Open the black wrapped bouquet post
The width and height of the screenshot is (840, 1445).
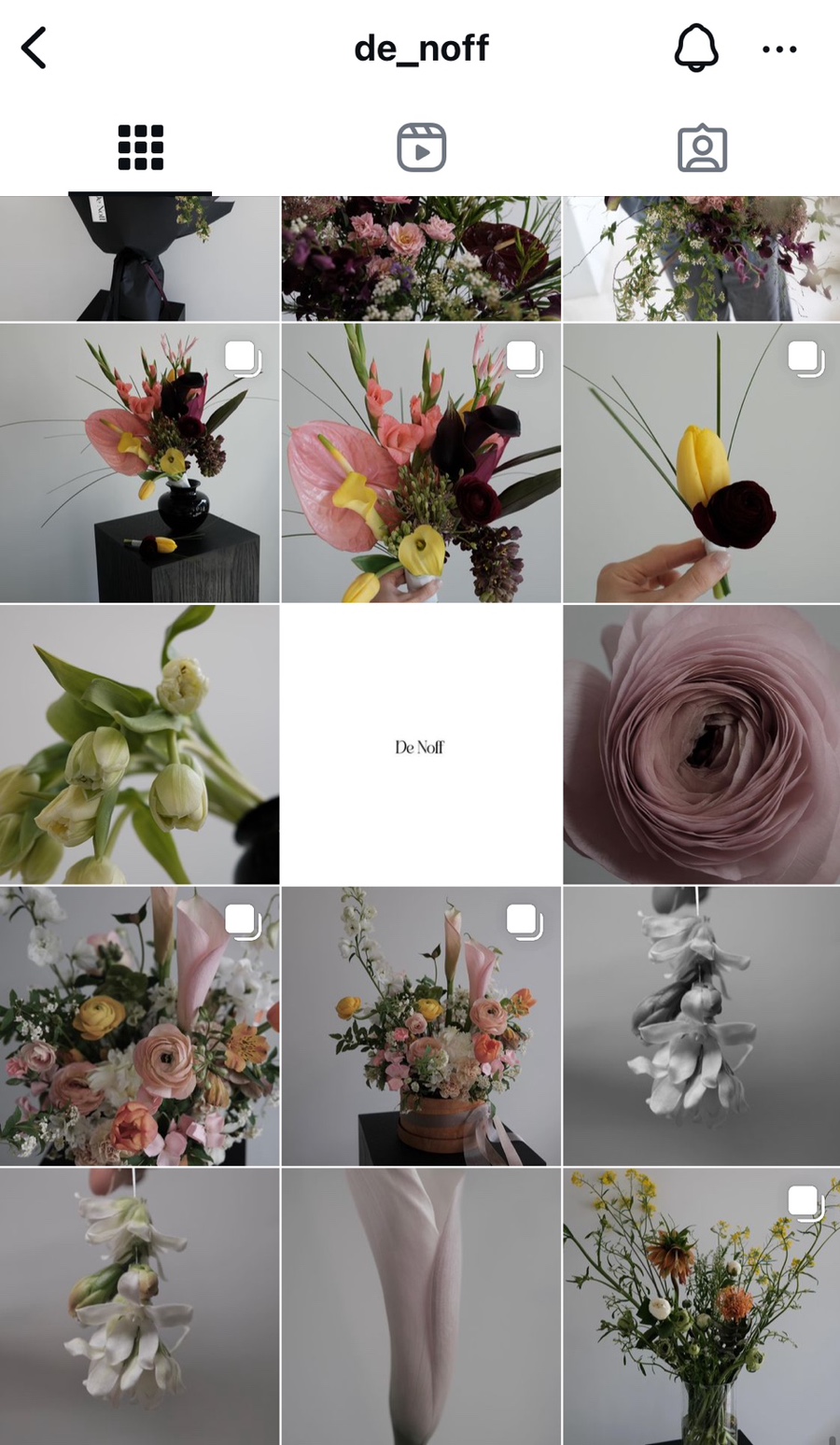click(139, 259)
